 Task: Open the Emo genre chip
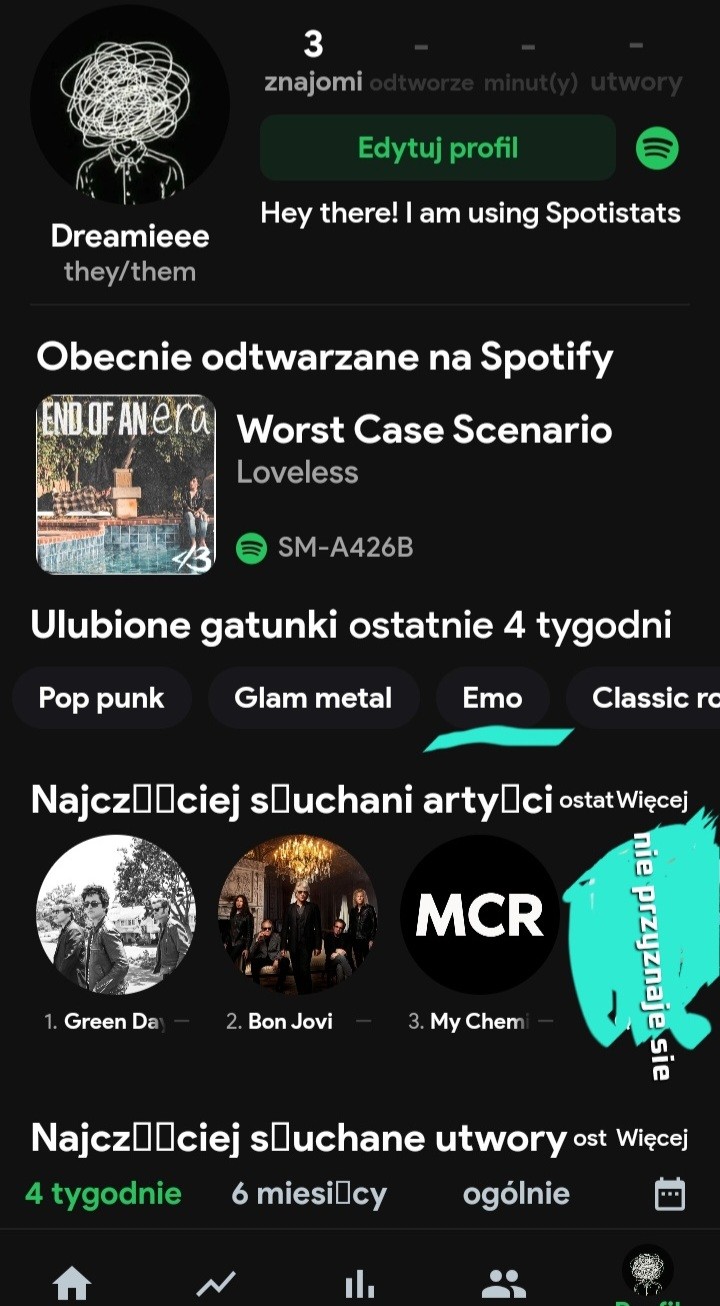pos(492,698)
